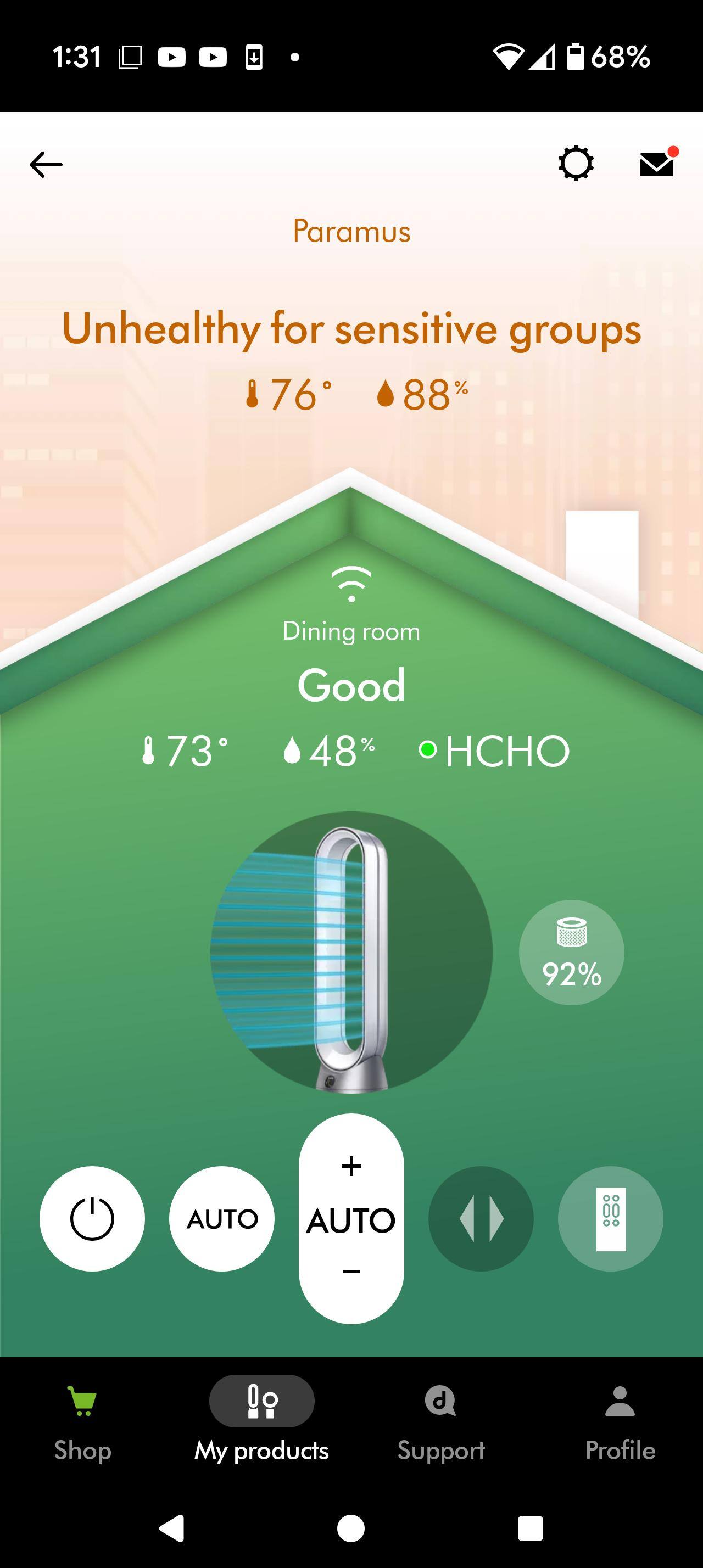
Task: Tap the system home button
Action: pos(351,1528)
